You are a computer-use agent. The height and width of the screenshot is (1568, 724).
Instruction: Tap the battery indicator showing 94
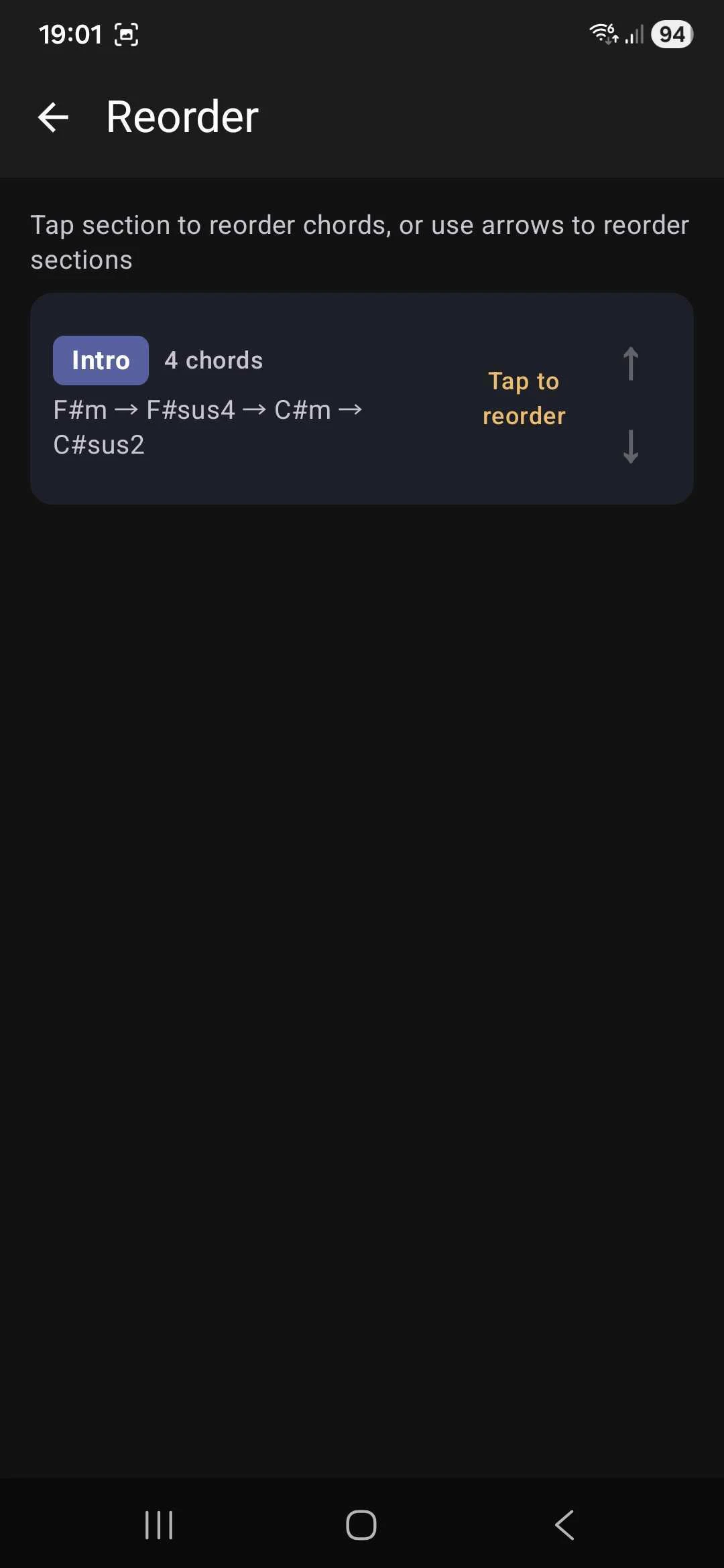(x=671, y=34)
